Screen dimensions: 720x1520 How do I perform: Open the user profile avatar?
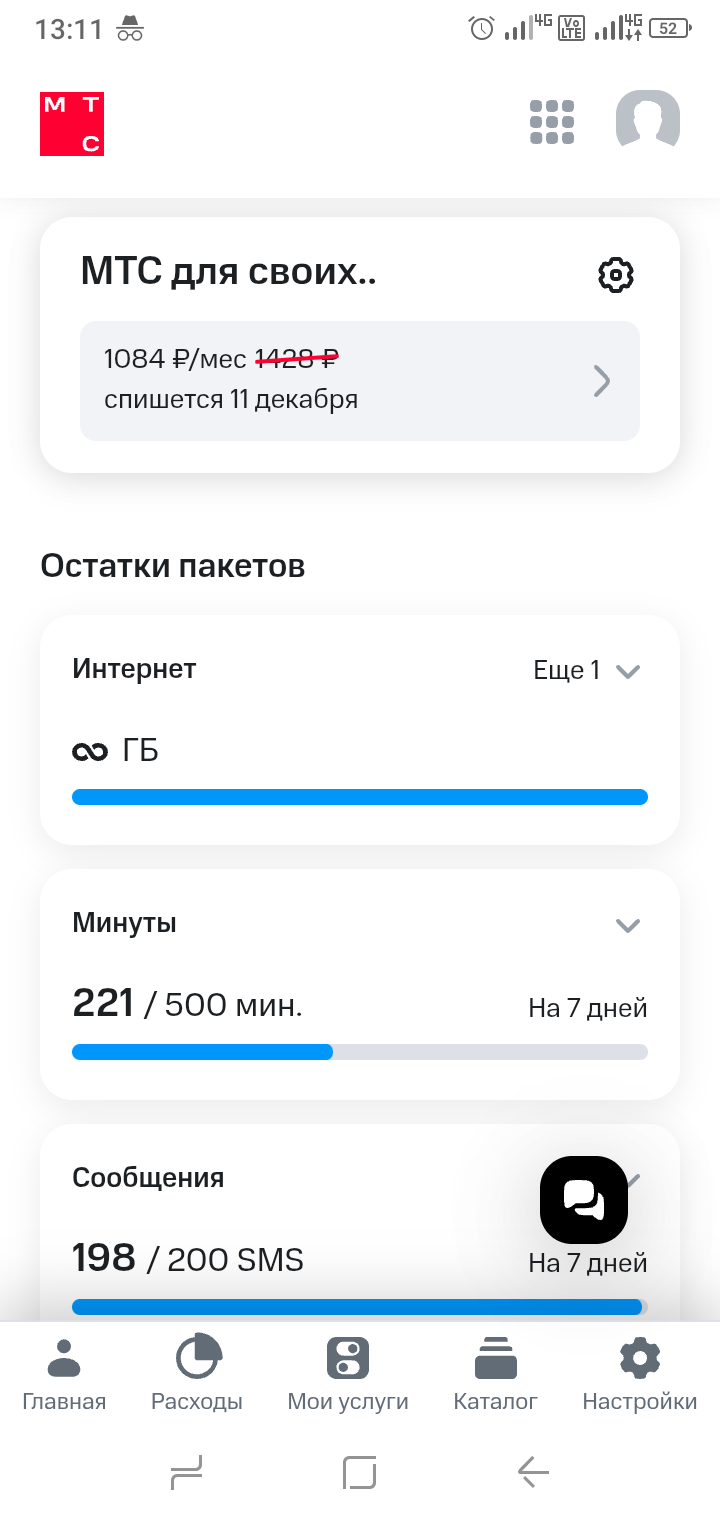[647, 120]
